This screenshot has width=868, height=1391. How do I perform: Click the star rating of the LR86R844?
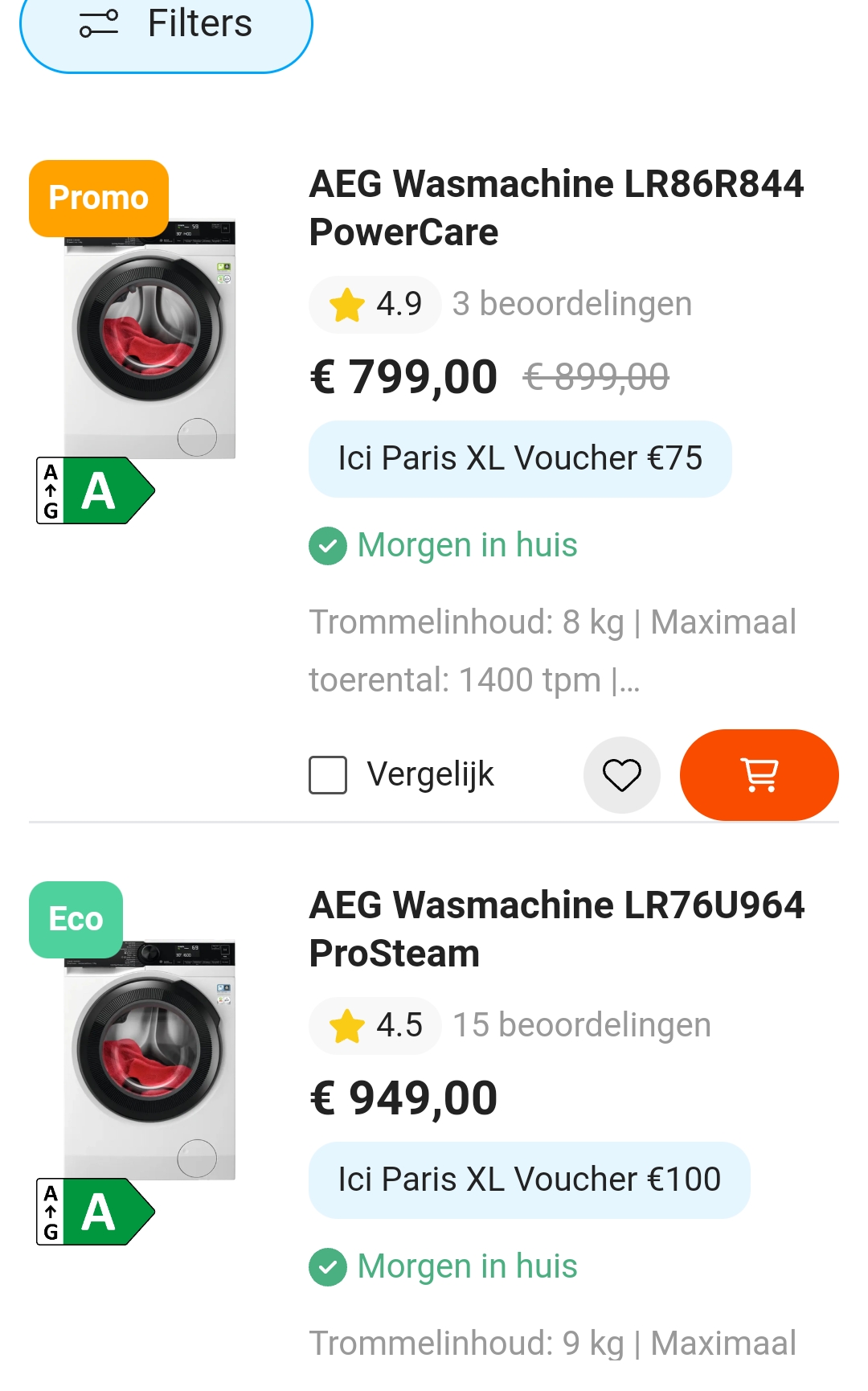pyautogui.click(x=374, y=303)
